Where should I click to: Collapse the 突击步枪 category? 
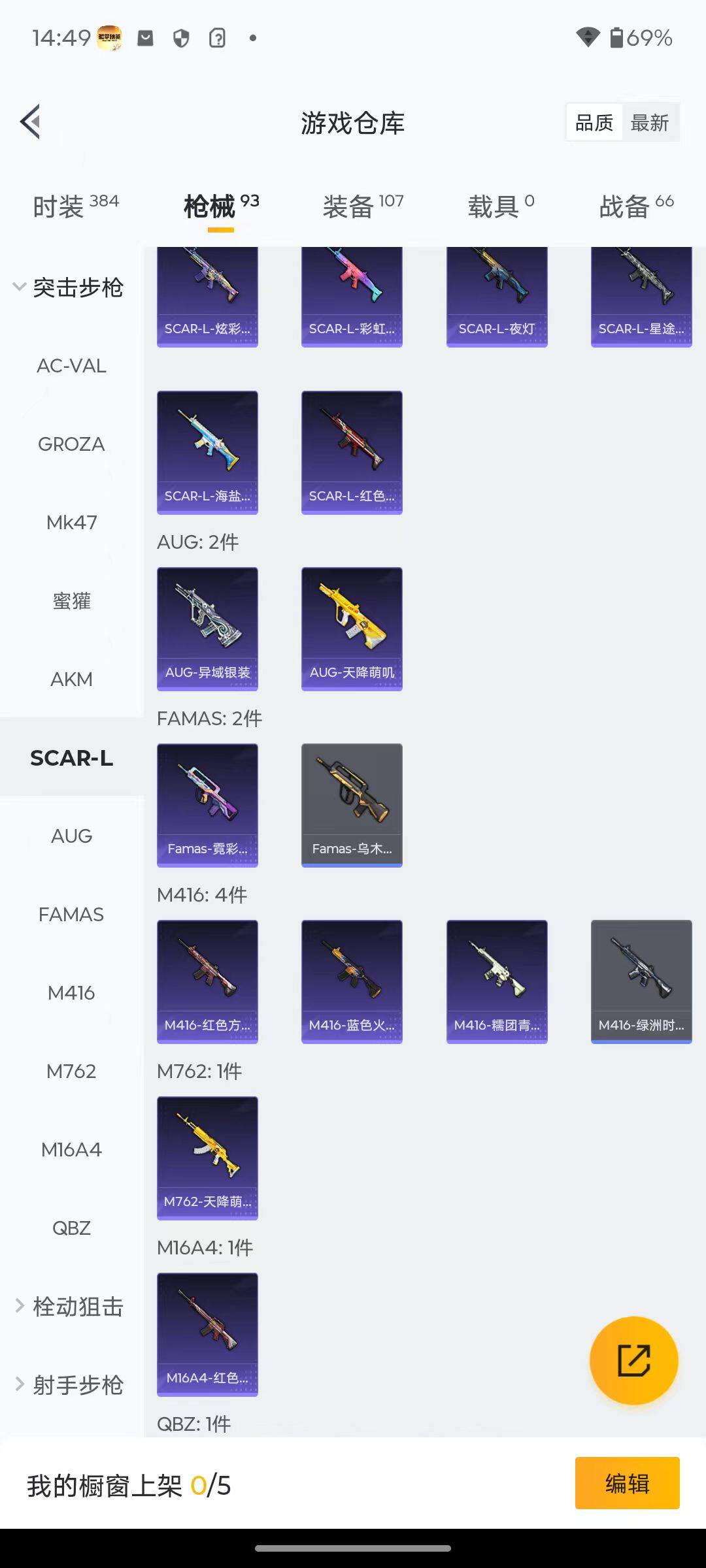69,287
